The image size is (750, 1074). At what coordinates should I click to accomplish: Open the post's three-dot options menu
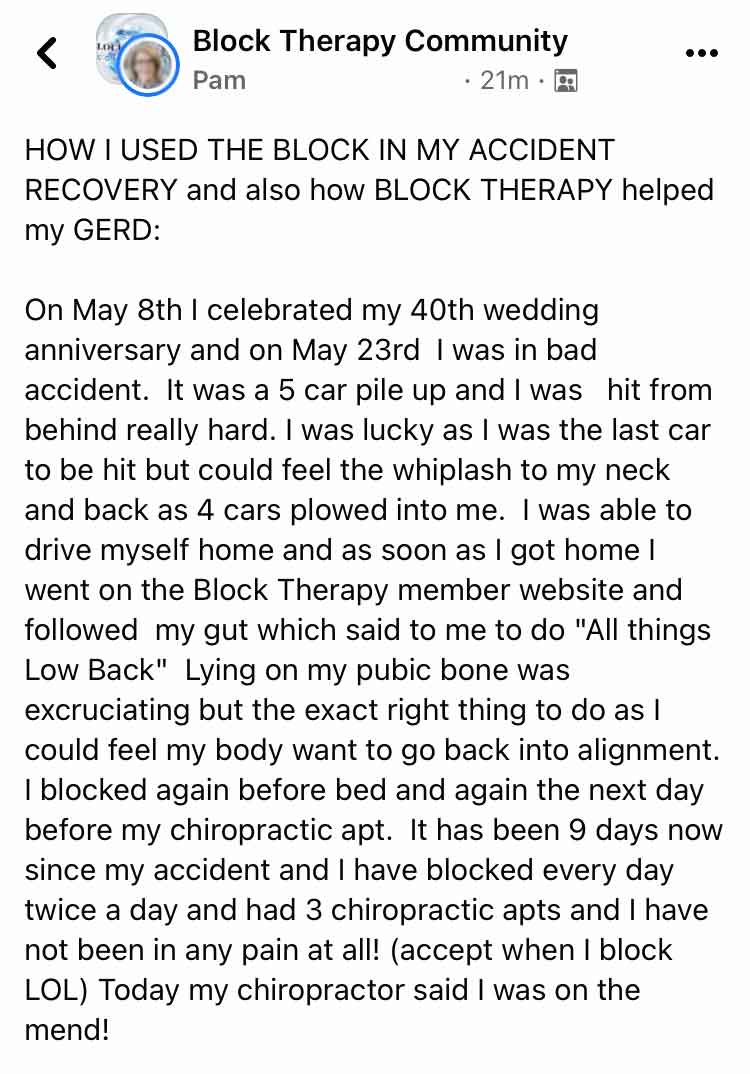pos(700,53)
